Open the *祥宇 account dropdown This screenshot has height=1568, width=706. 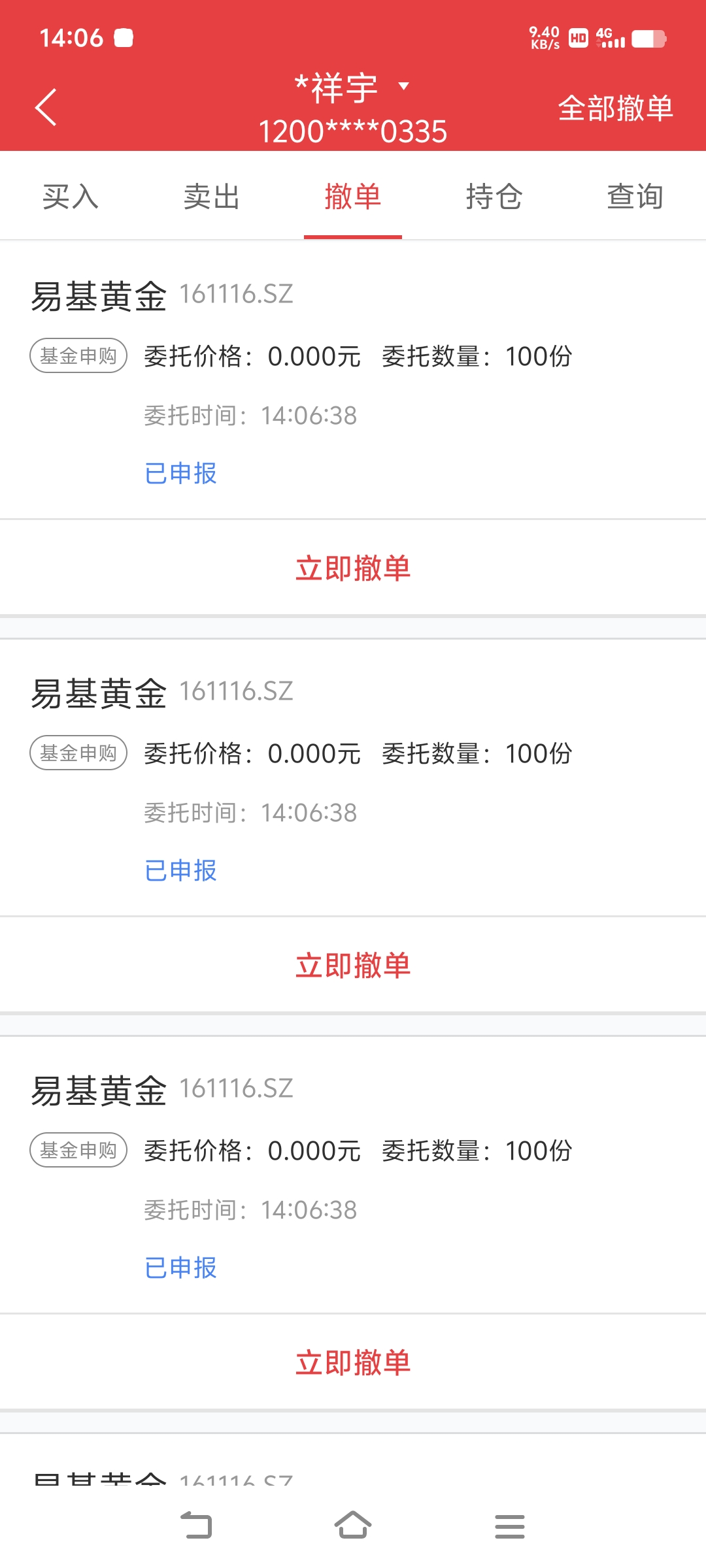353,88
